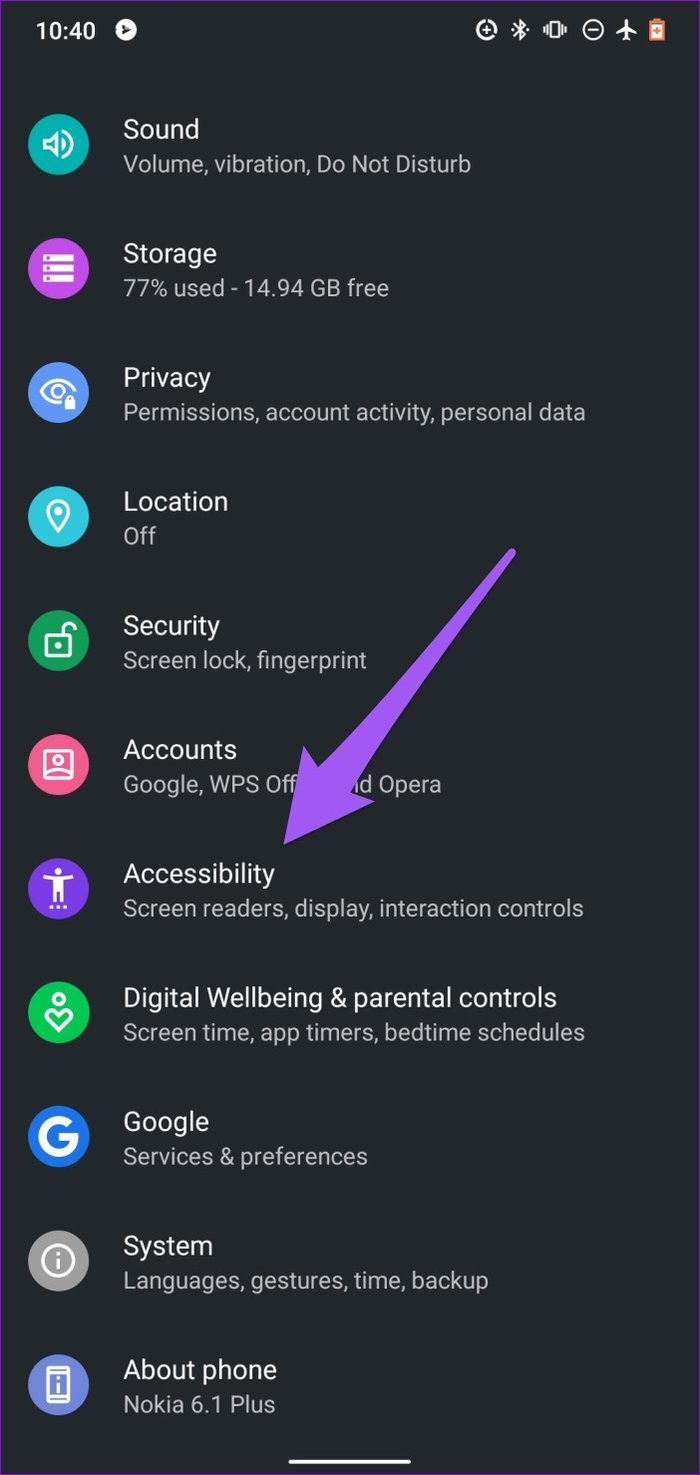Open Sound settings
Image resolution: width=700 pixels, height=1475 pixels.
coord(350,145)
